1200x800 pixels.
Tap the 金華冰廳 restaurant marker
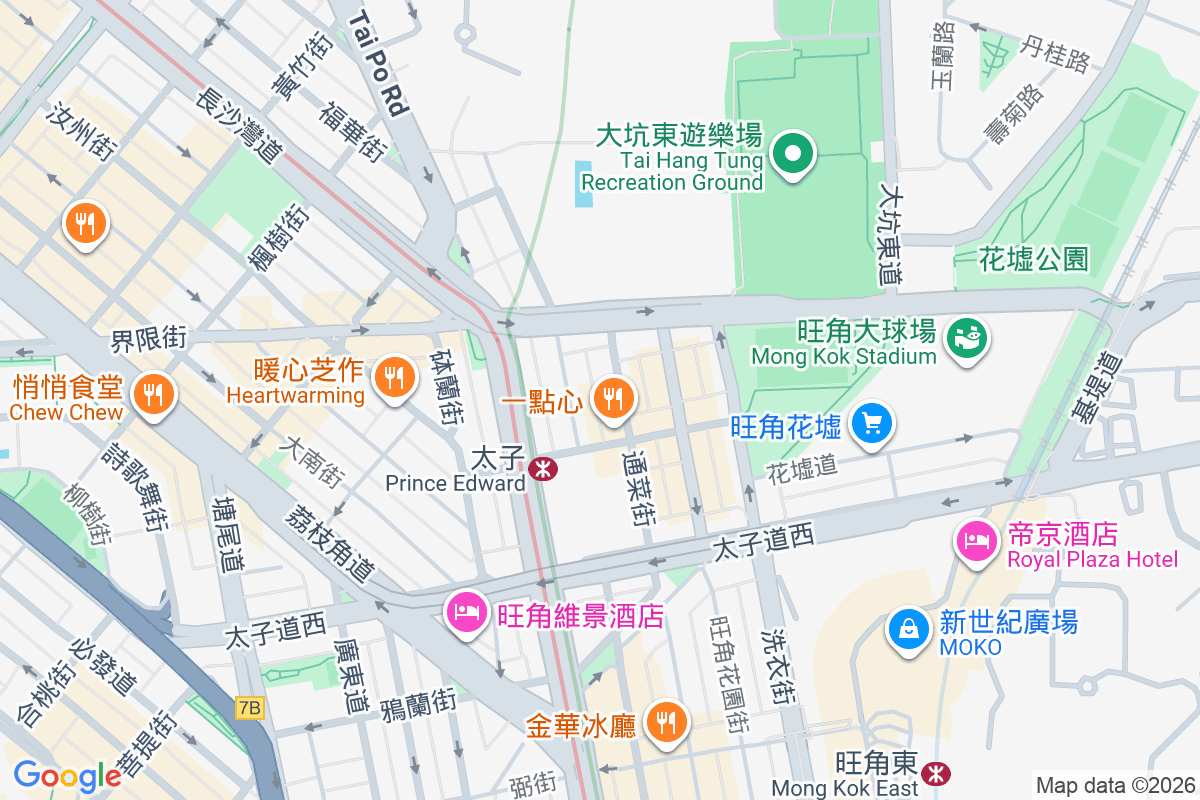665,722
